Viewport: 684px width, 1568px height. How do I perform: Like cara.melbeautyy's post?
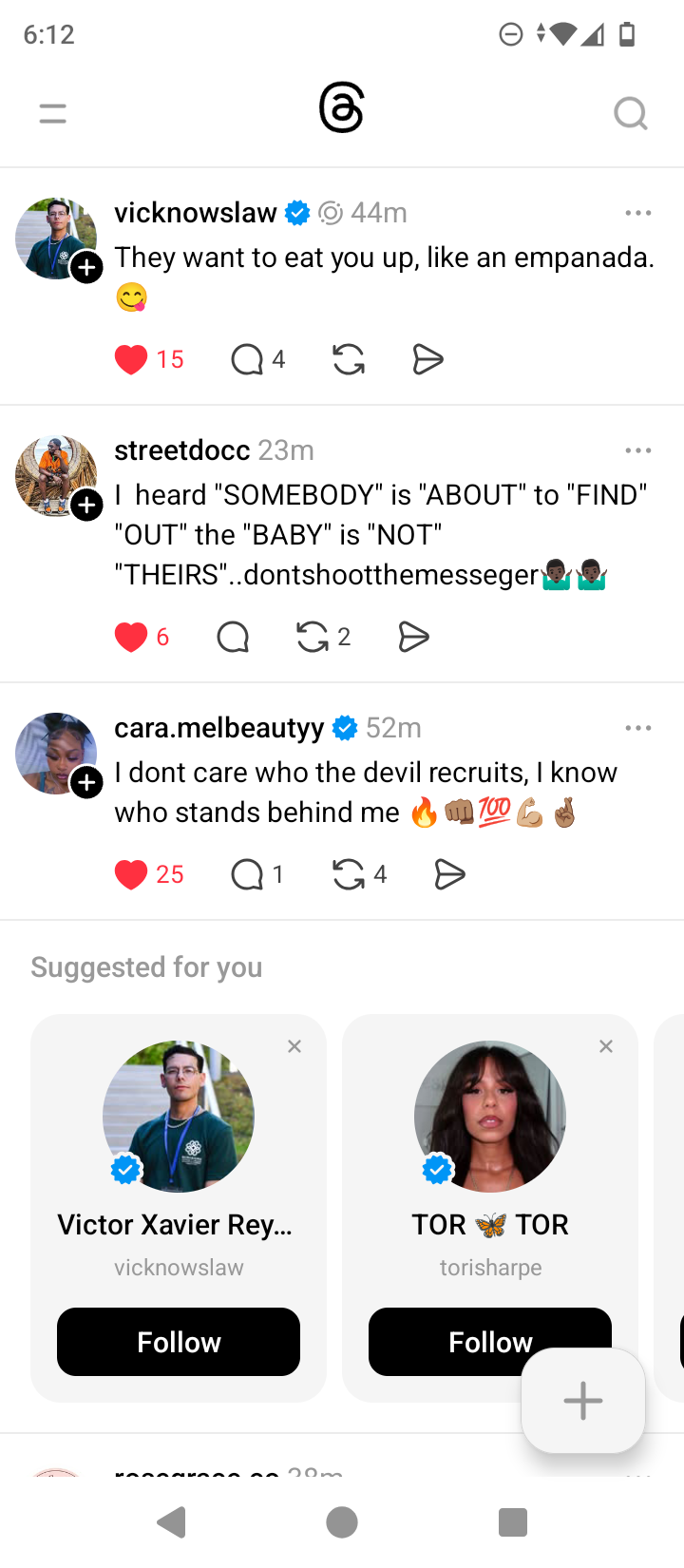(131, 874)
